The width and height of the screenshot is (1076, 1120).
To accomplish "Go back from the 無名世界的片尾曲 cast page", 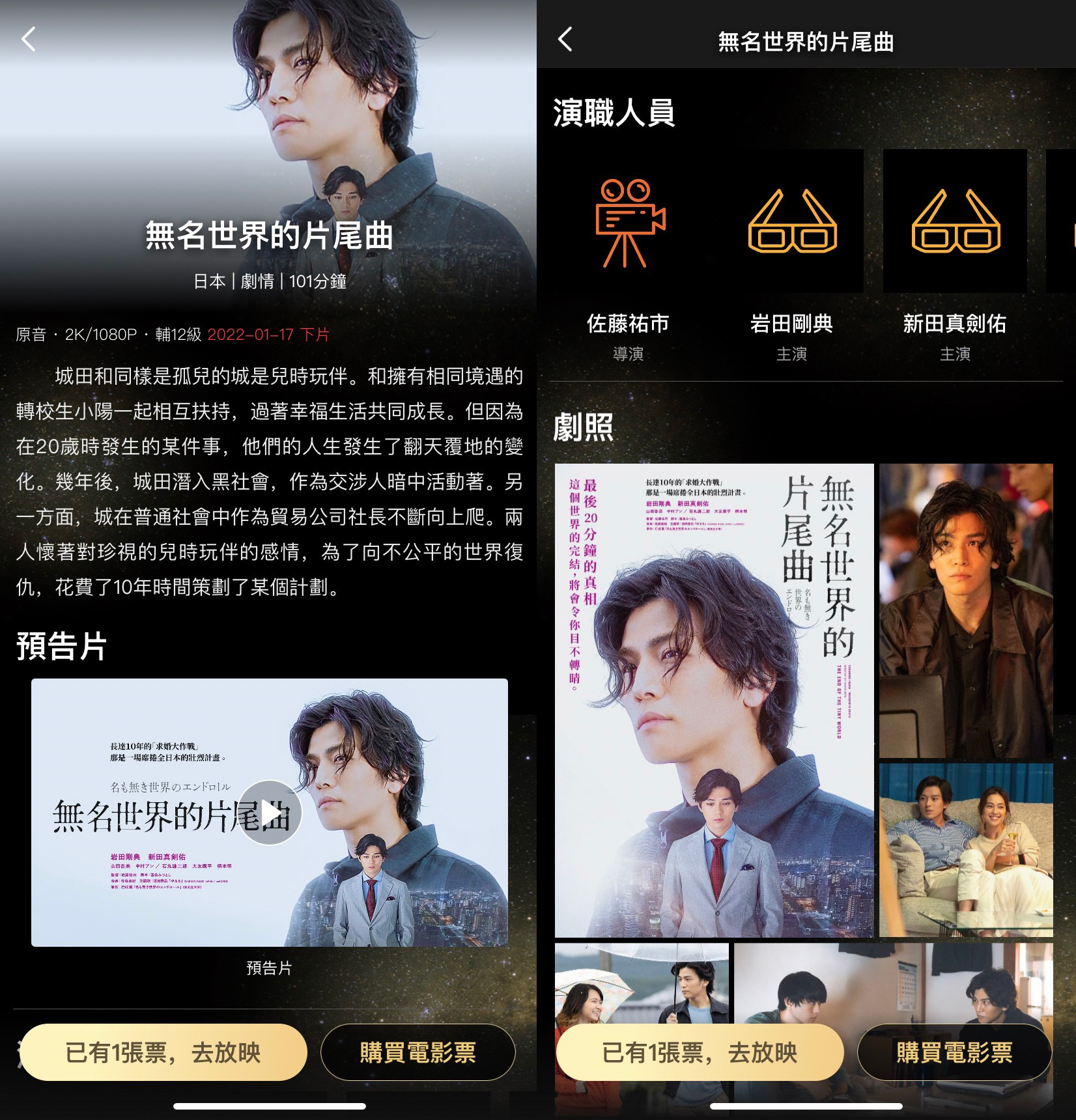I will coord(565,39).
